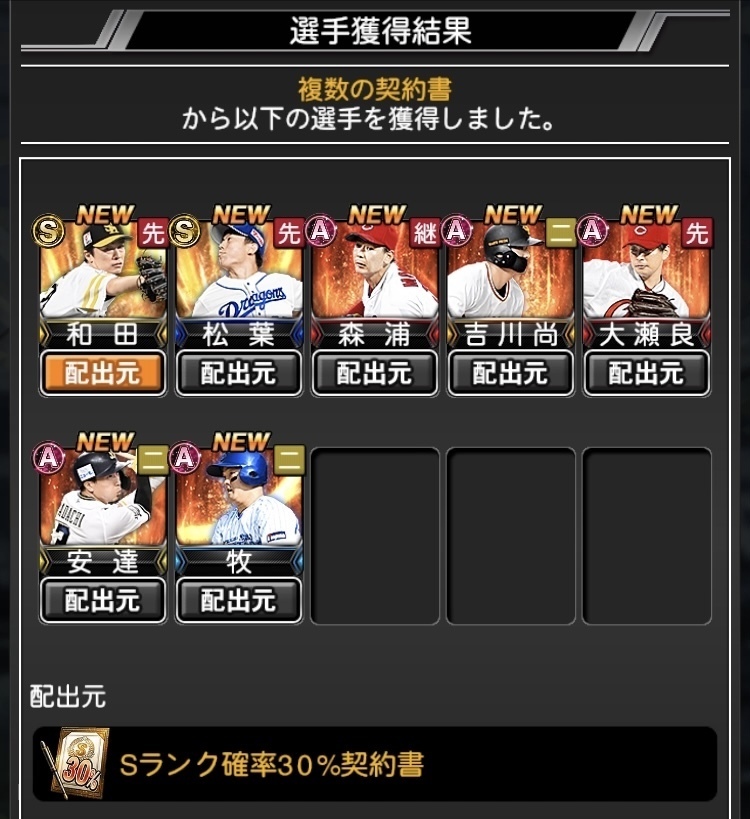View 吉川尚 player card
Screen dimensions: 750x819
coord(511,275)
